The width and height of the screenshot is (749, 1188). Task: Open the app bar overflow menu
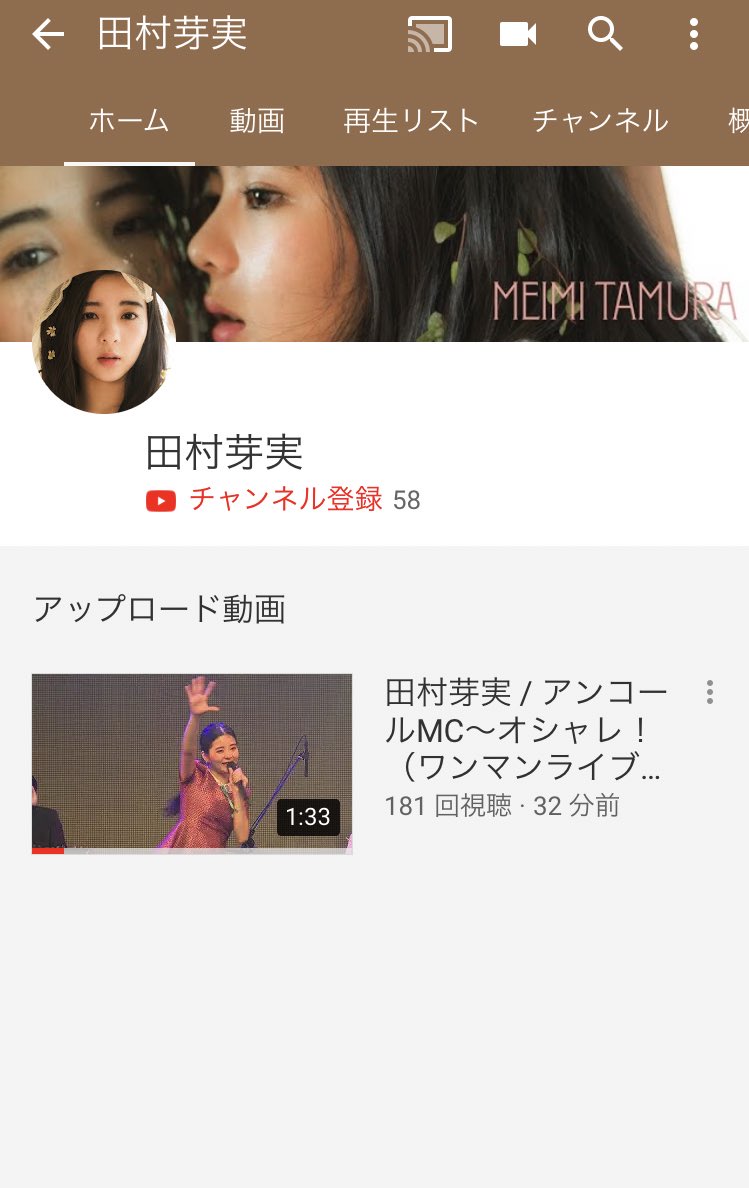pyautogui.click(x=693, y=35)
